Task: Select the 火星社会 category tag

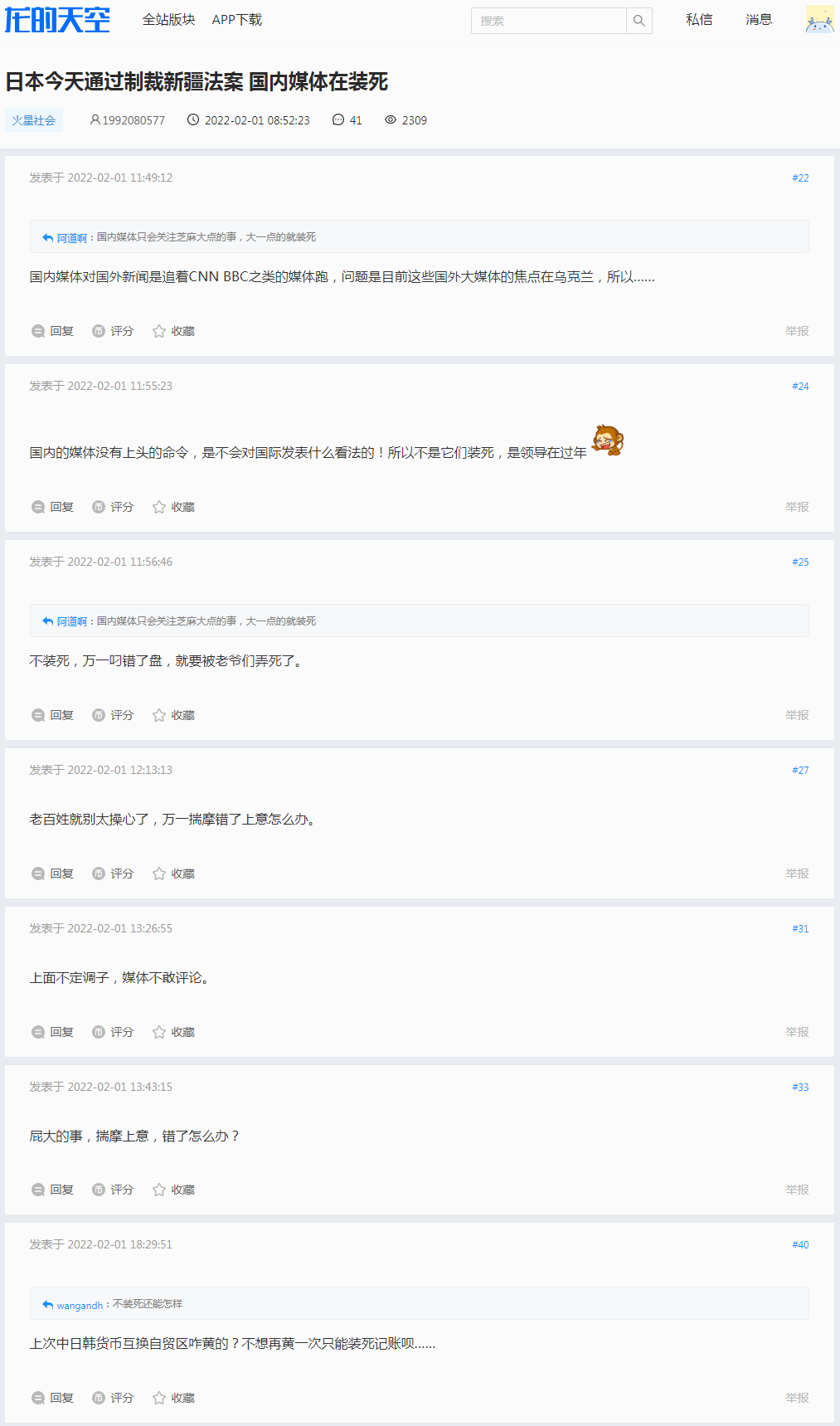Action: [x=34, y=120]
